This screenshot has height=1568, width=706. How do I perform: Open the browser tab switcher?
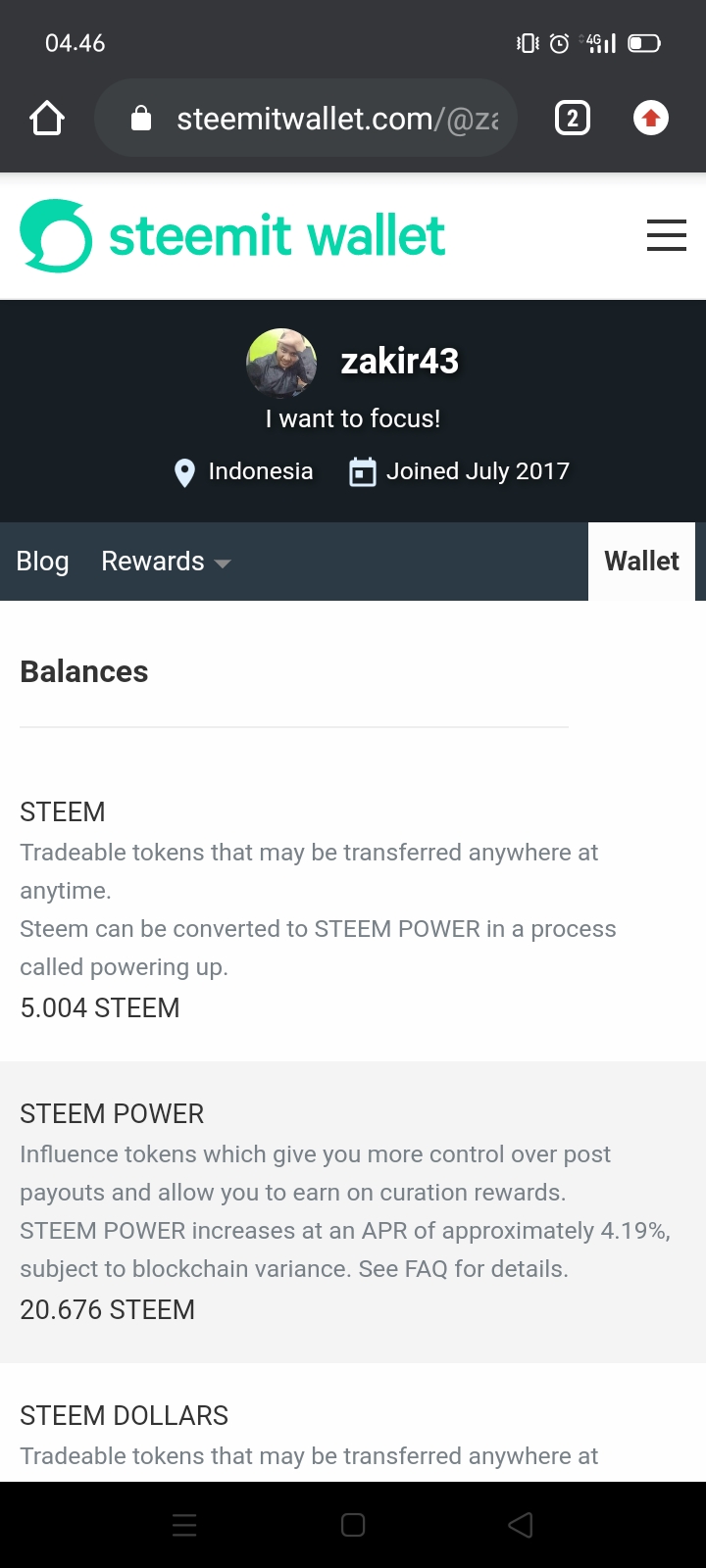tap(573, 119)
